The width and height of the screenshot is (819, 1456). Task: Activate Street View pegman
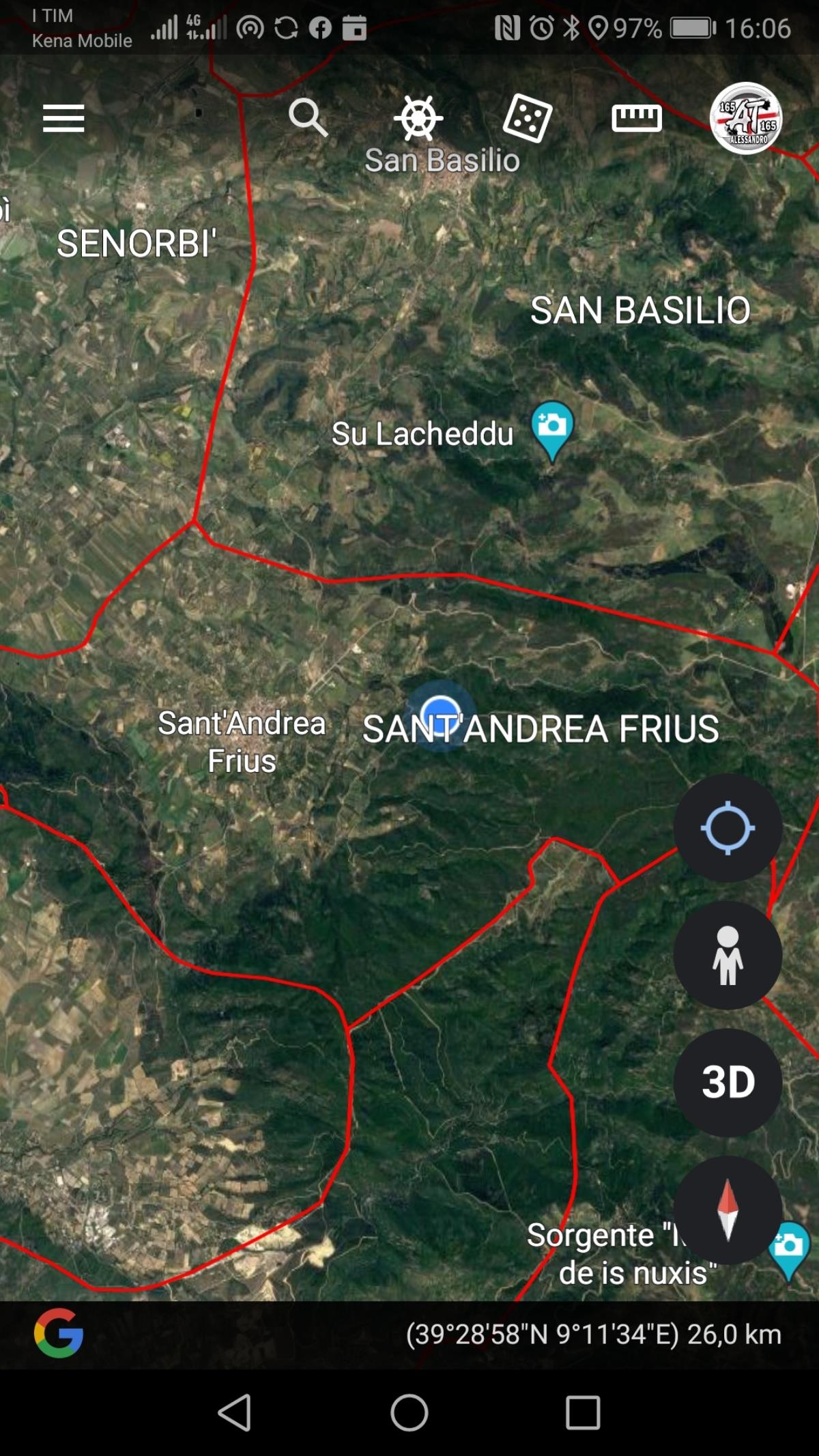pyautogui.click(x=728, y=955)
